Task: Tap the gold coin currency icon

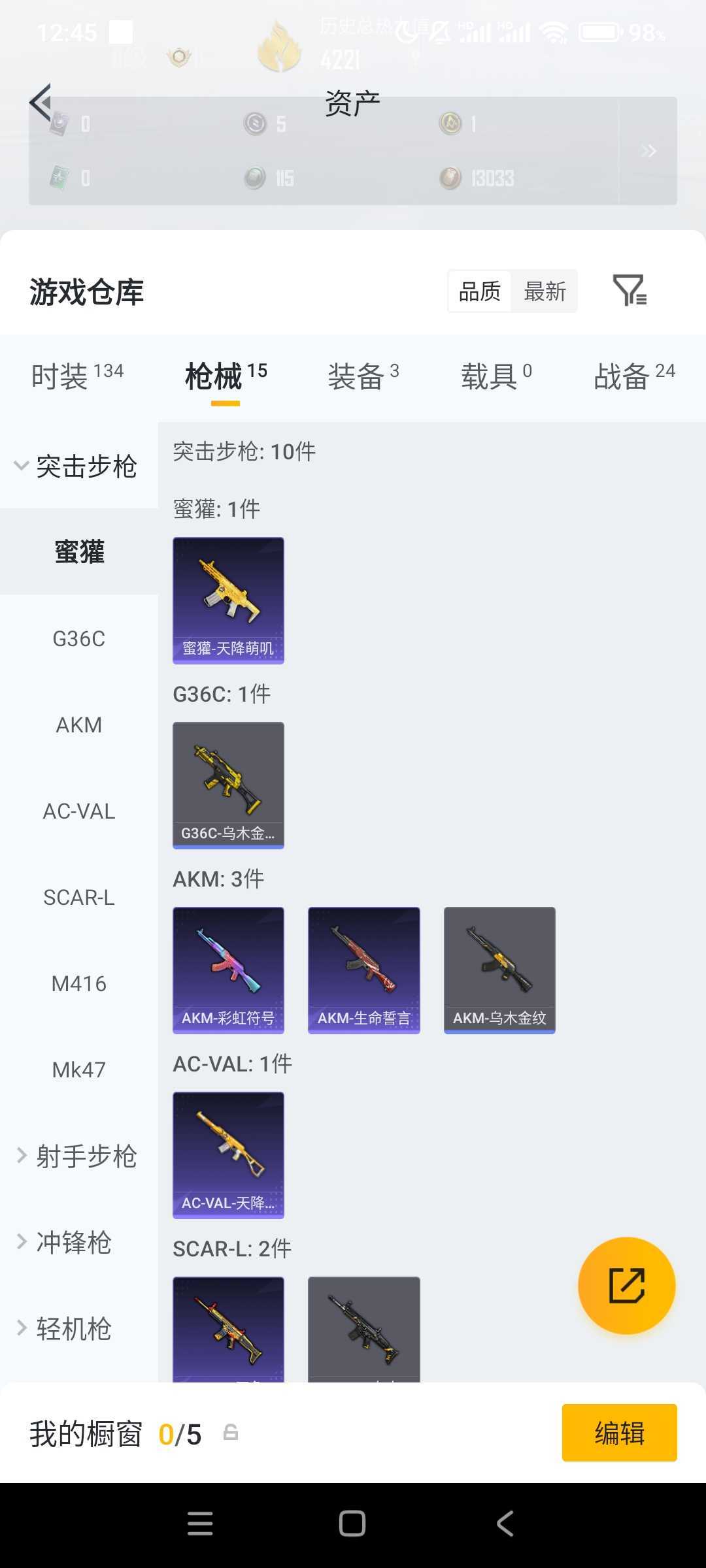Action: coord(448,124)
